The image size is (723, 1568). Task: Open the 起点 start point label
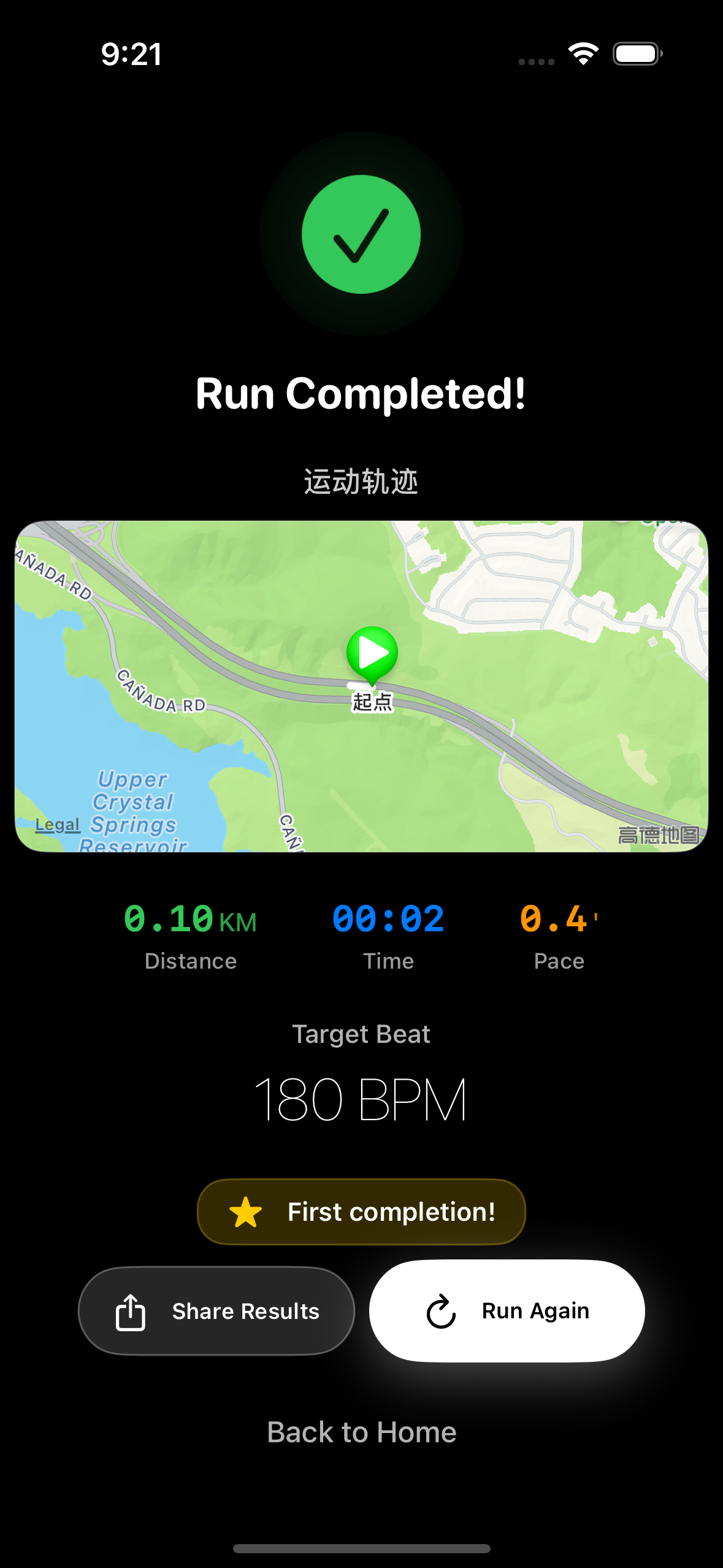(x=370, y=704)
